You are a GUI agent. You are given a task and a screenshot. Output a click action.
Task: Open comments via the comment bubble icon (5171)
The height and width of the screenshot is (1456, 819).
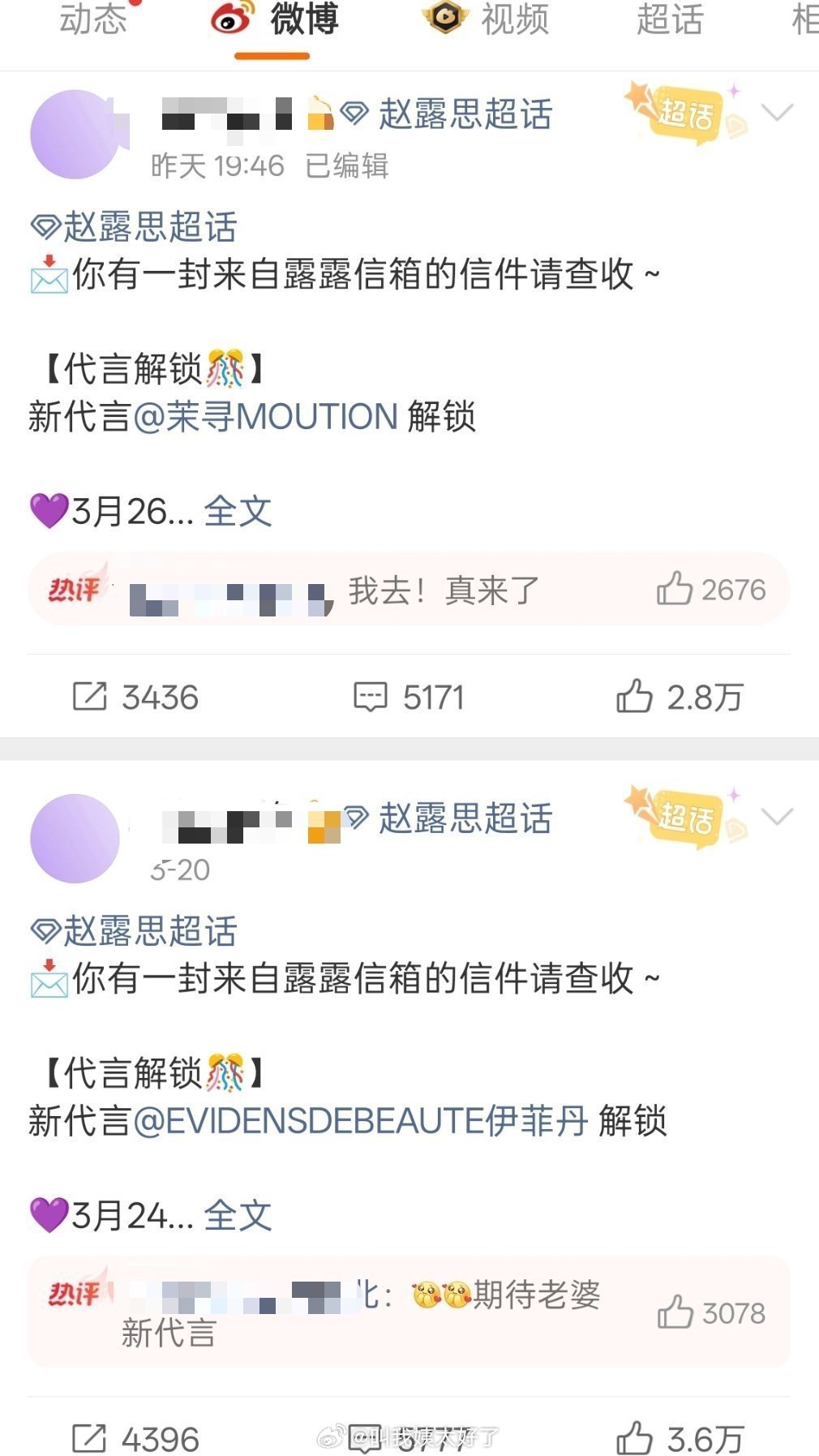pyautogui.click(x=371, y=695)
